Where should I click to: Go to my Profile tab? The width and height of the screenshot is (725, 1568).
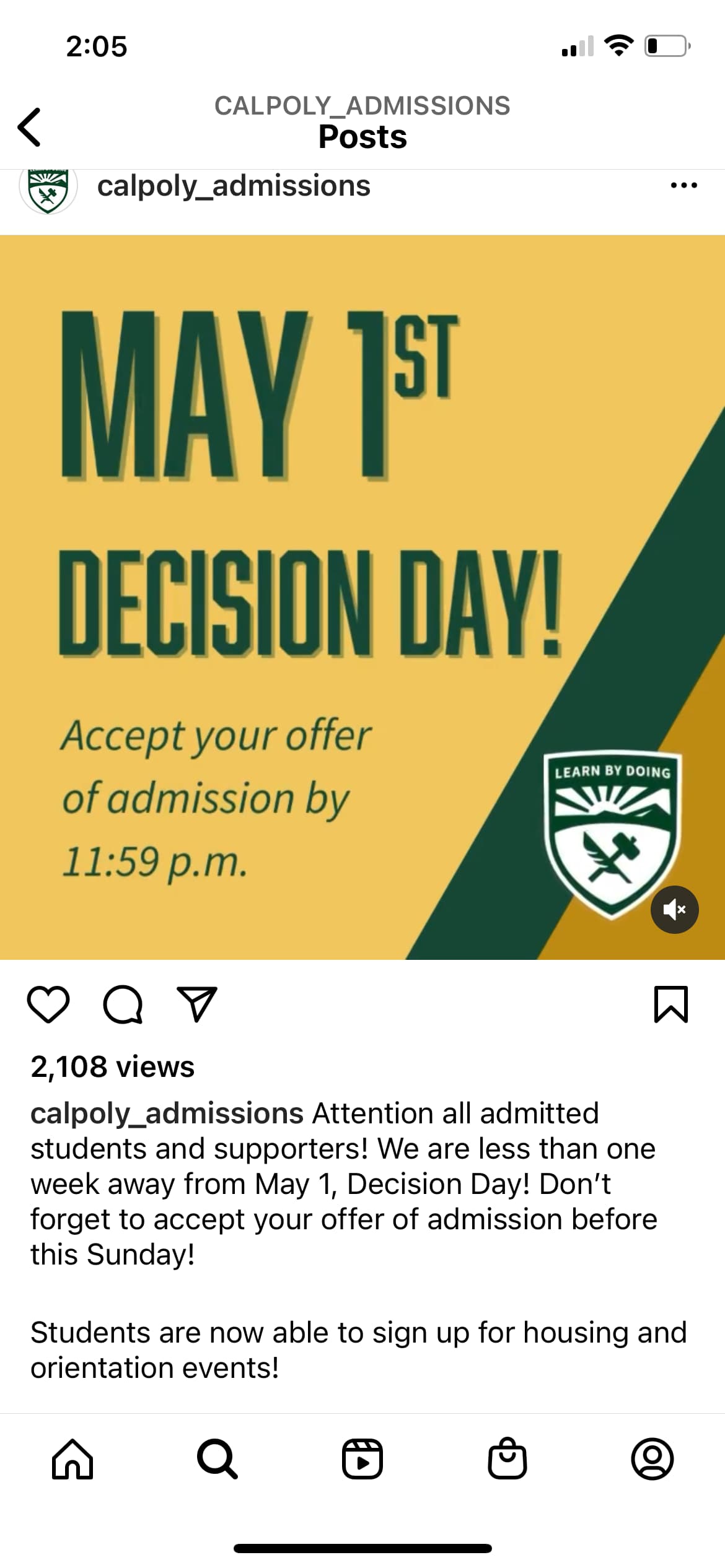[652, 1459]
